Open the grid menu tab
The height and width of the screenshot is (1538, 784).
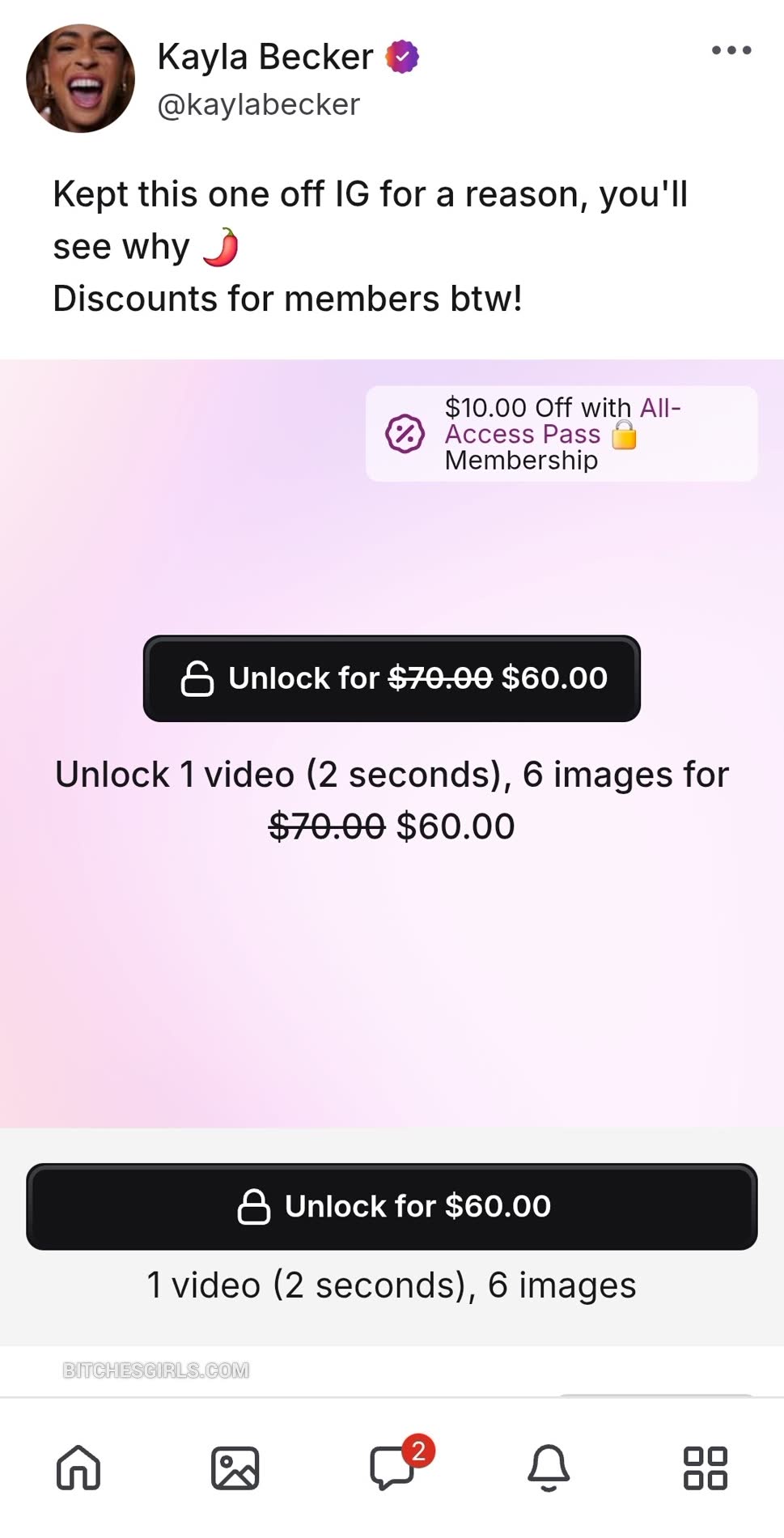[705, 1468]
